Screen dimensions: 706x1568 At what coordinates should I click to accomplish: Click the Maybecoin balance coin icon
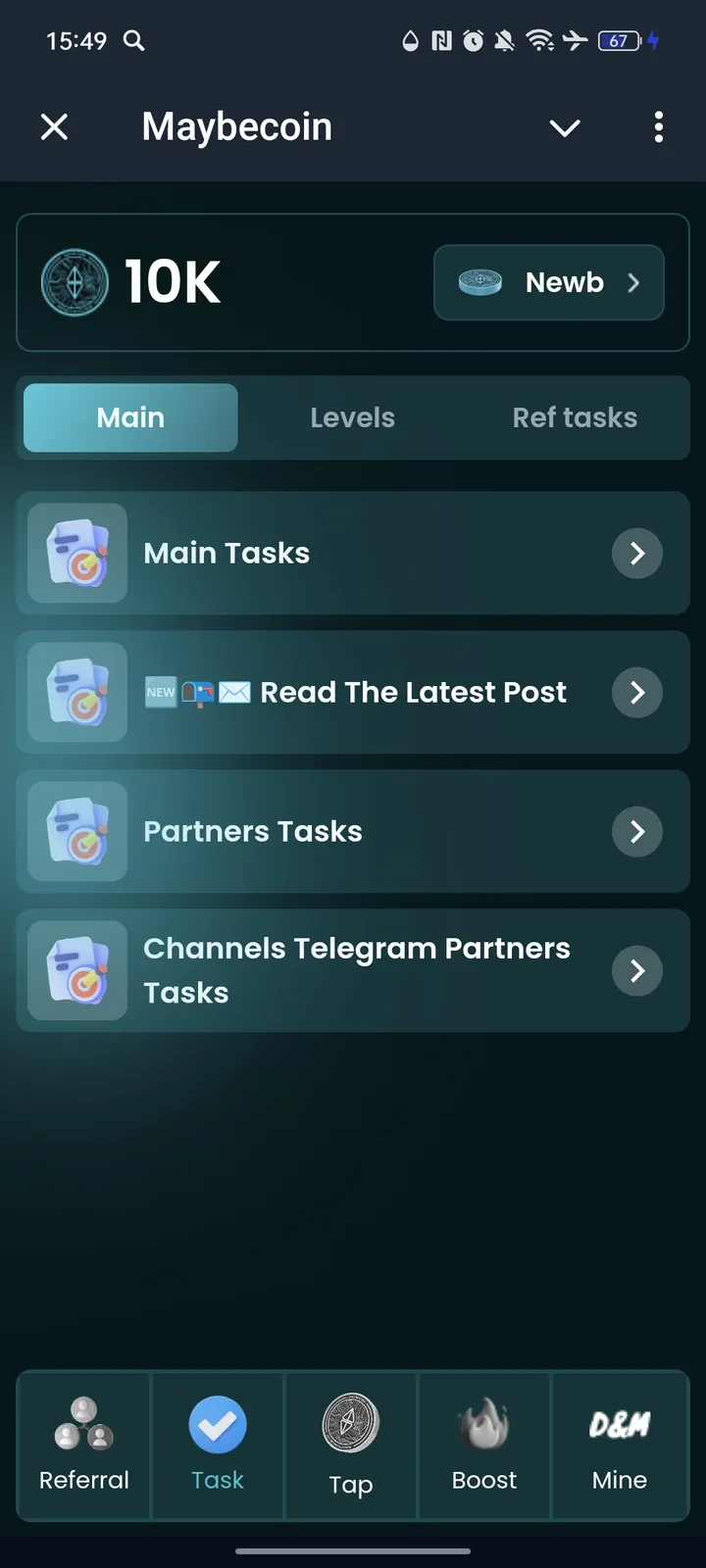coord(76,282)
